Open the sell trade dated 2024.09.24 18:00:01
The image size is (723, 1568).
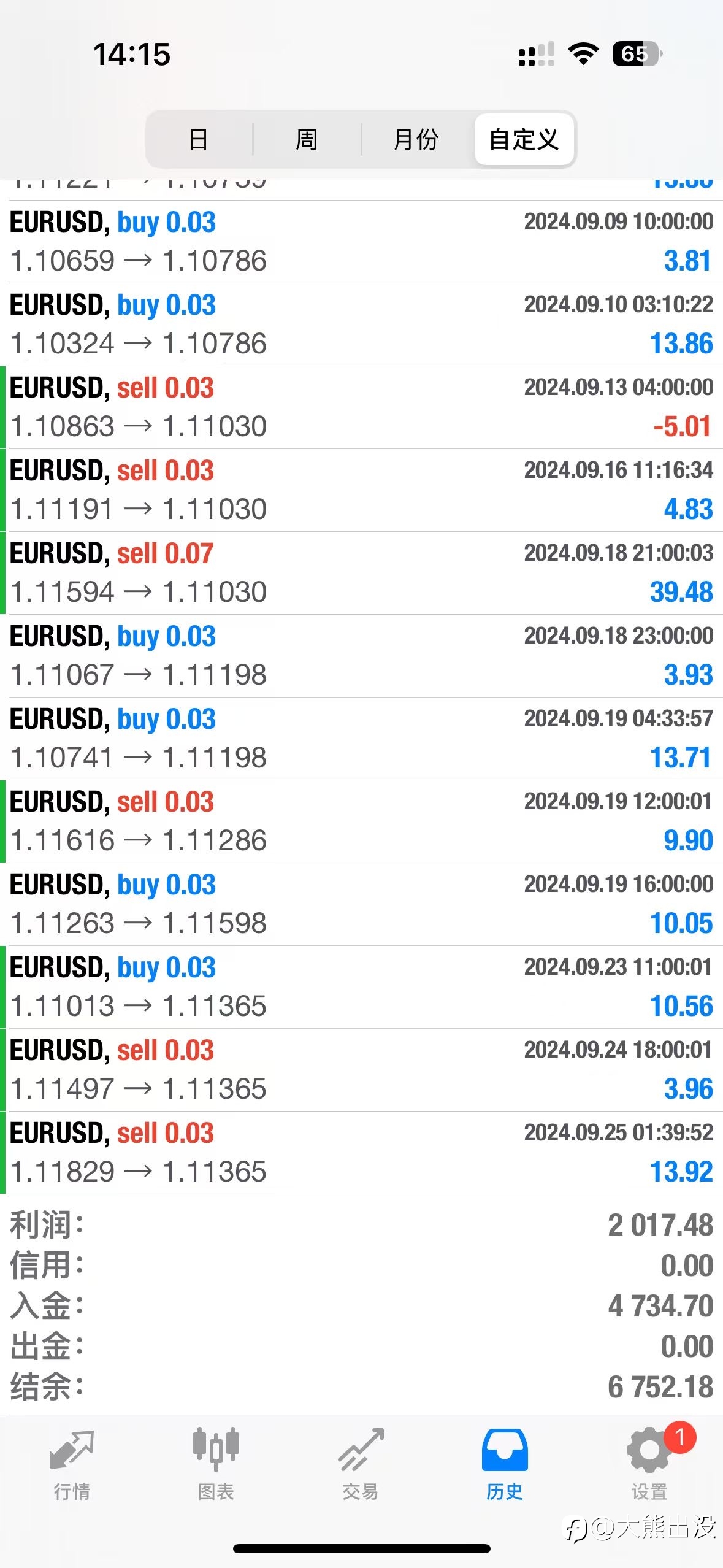click(x=361, y=1070)
